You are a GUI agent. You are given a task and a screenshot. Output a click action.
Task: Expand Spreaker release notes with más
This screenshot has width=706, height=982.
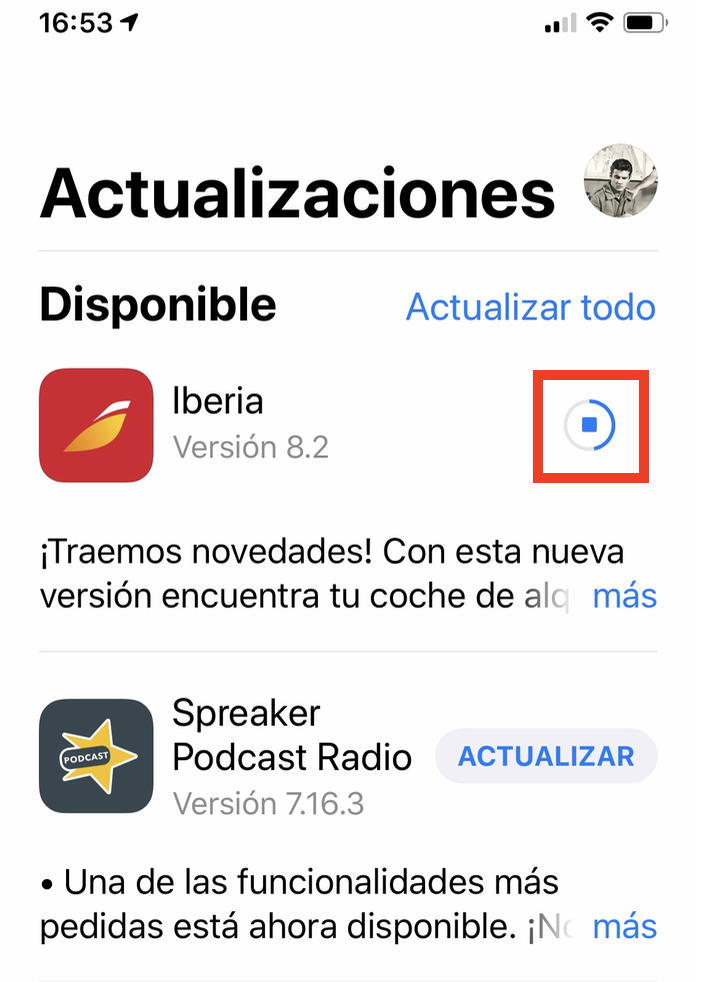pos(624,926)
